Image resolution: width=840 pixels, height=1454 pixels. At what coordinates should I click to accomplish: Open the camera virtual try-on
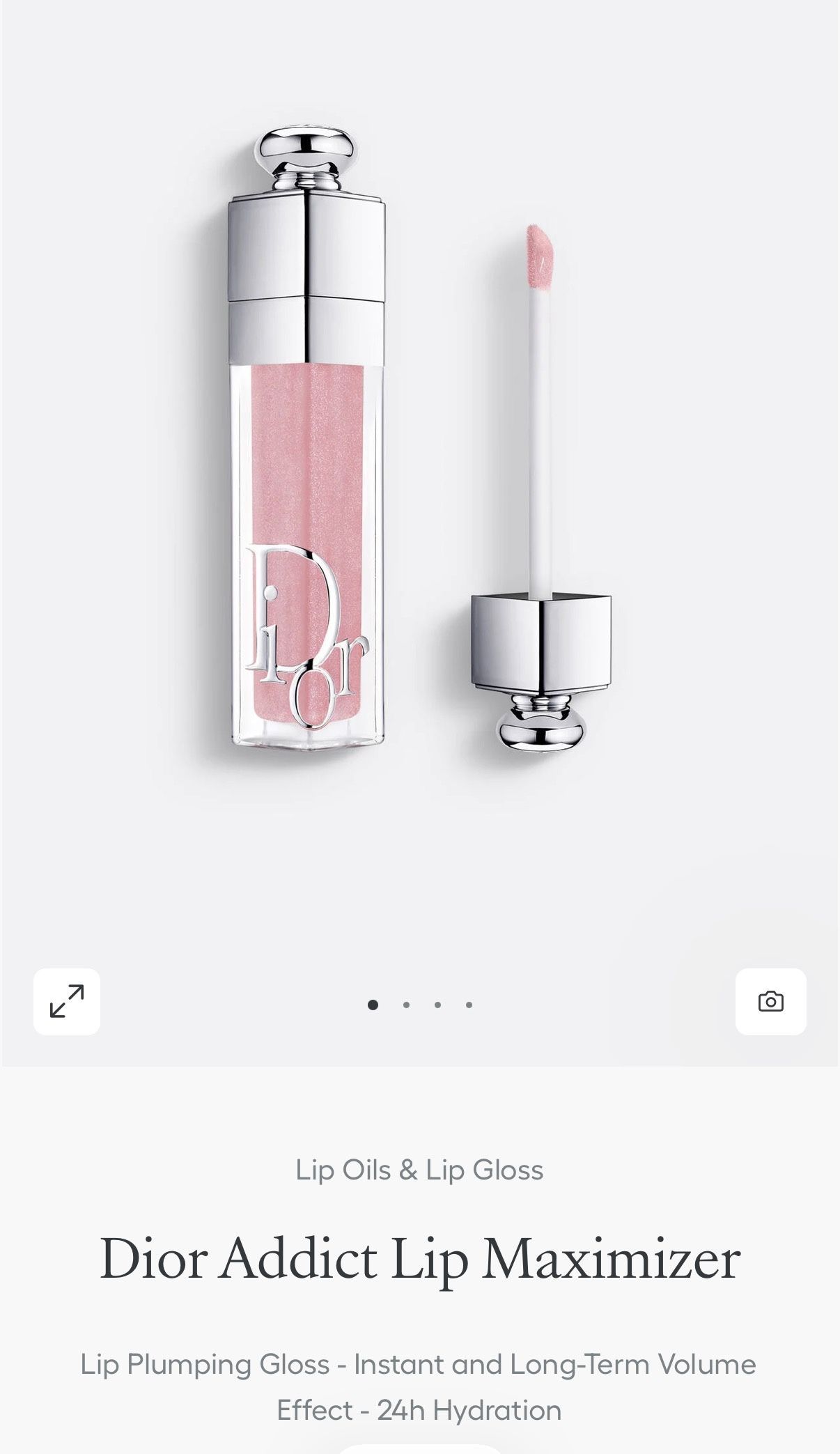click(x=770, y=1001)
